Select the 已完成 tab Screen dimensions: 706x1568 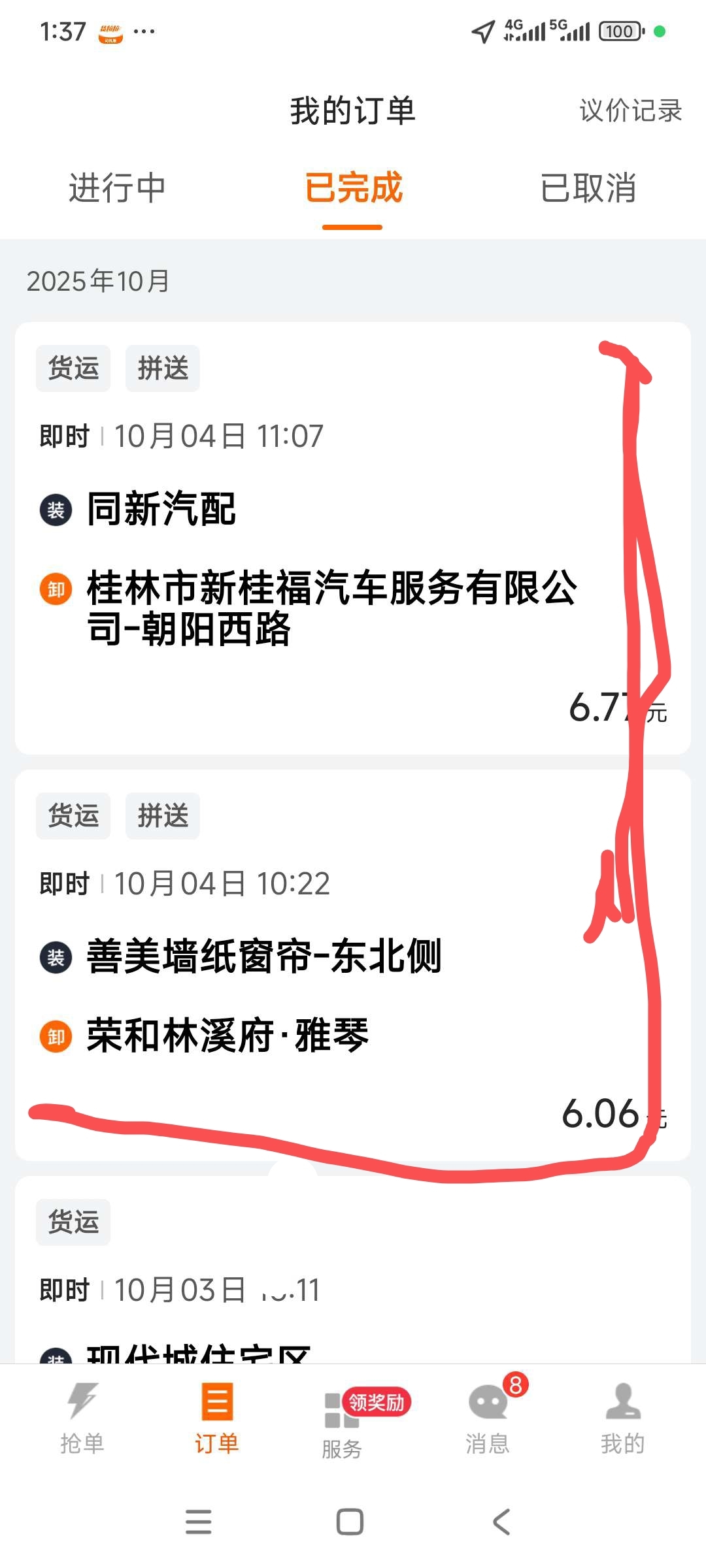pyautogui.click(x=353, y=188)
